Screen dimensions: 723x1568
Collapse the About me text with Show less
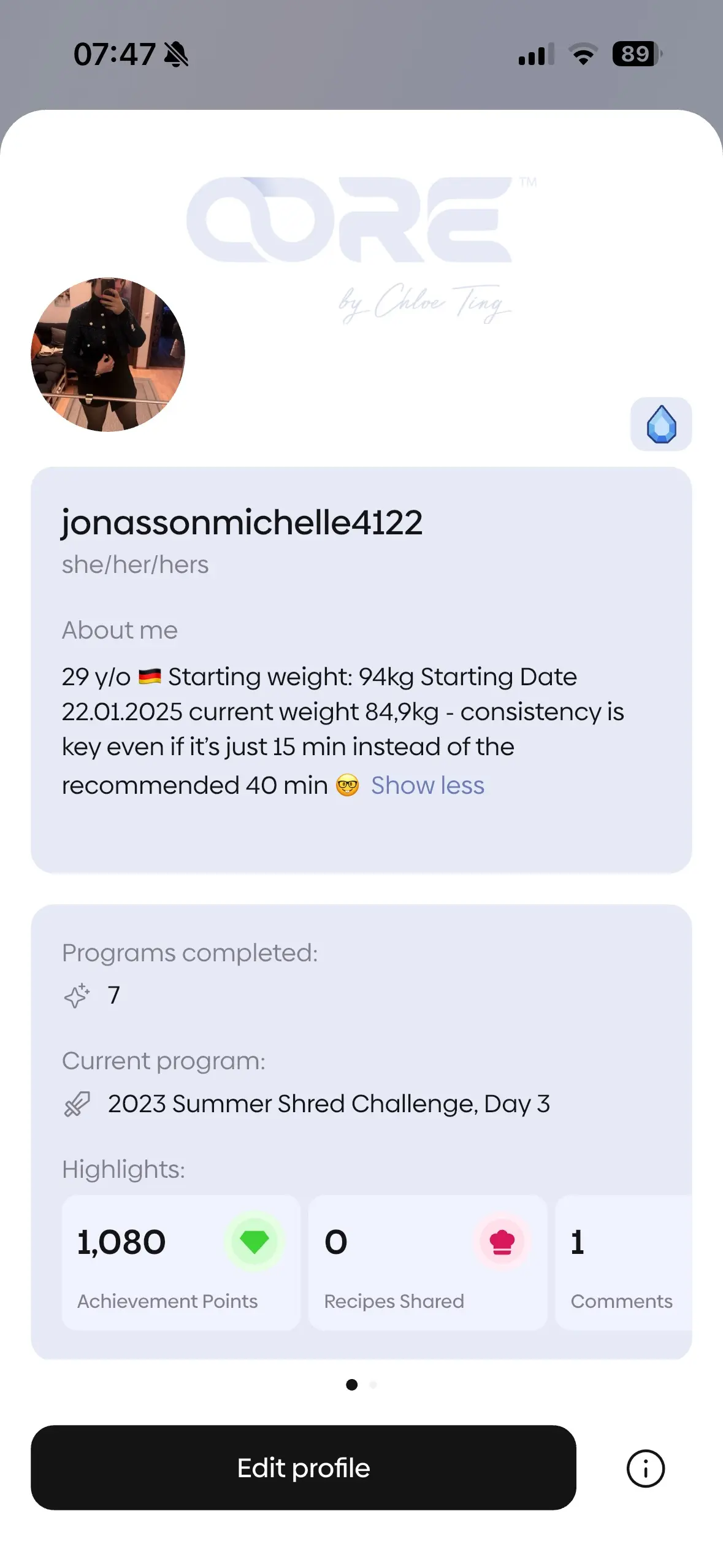(x=427, y=785)
